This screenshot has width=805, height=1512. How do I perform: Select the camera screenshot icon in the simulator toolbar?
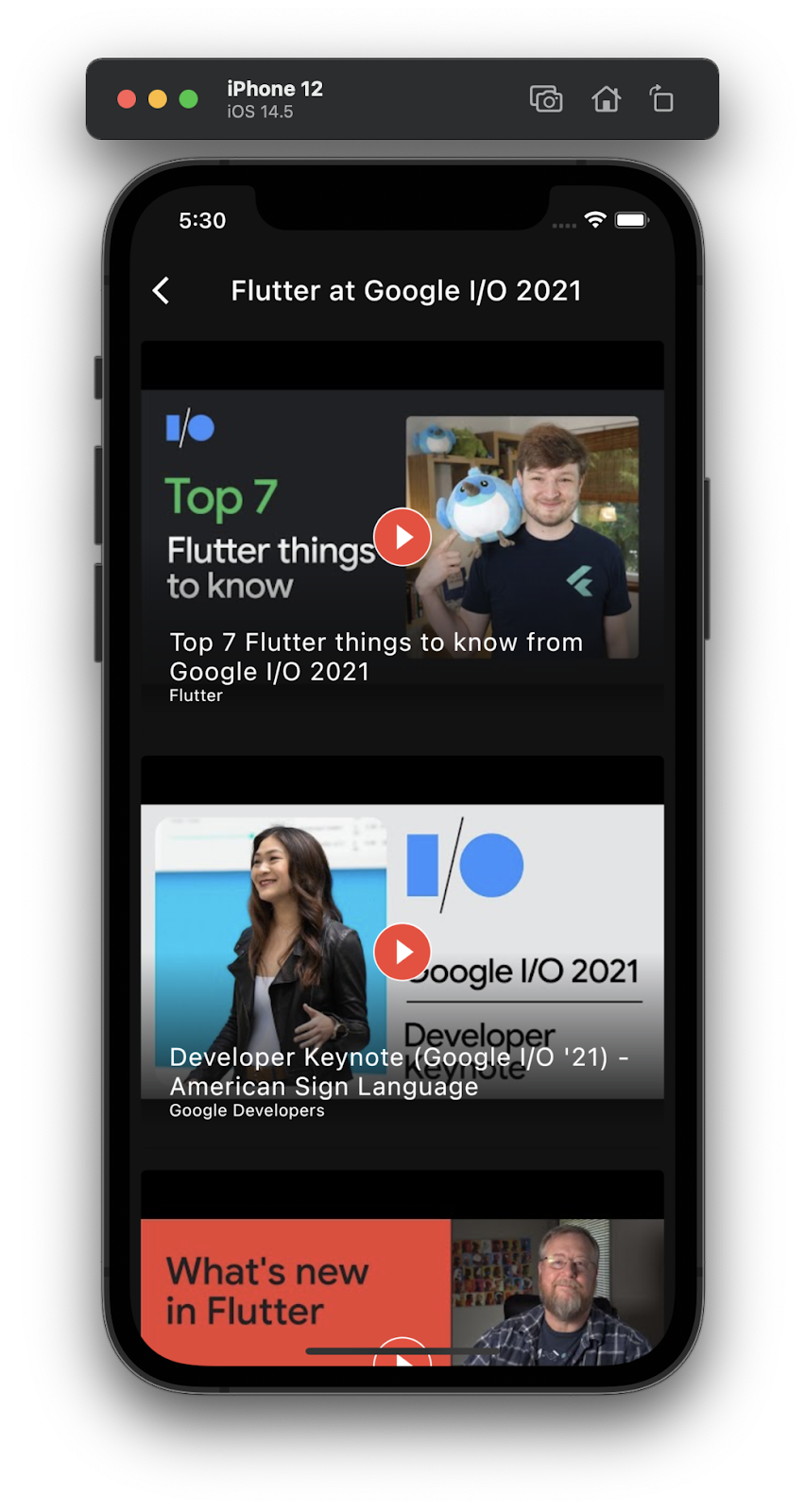(x=546, y=98)
